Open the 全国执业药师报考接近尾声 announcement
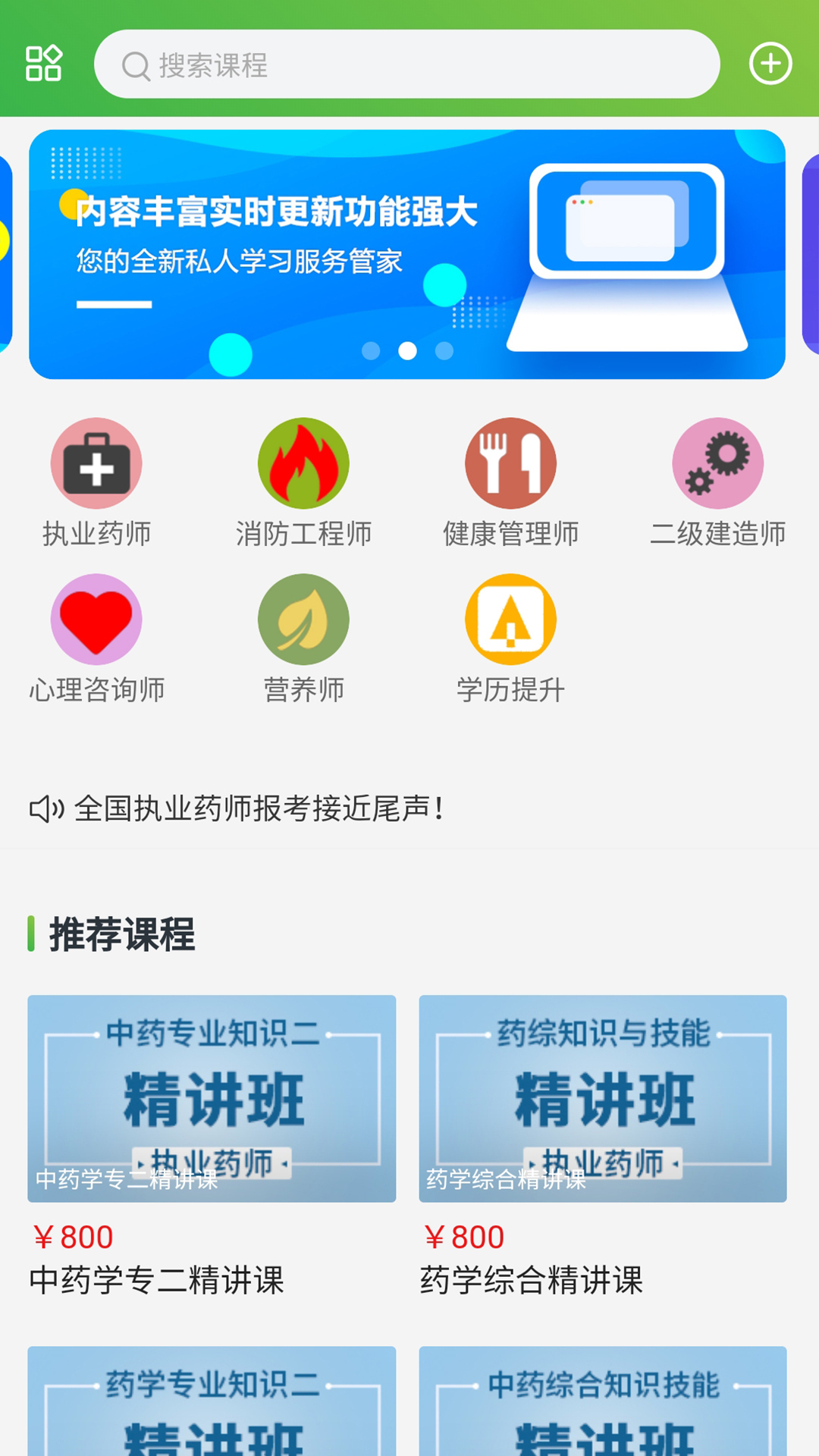 [258, 810]
